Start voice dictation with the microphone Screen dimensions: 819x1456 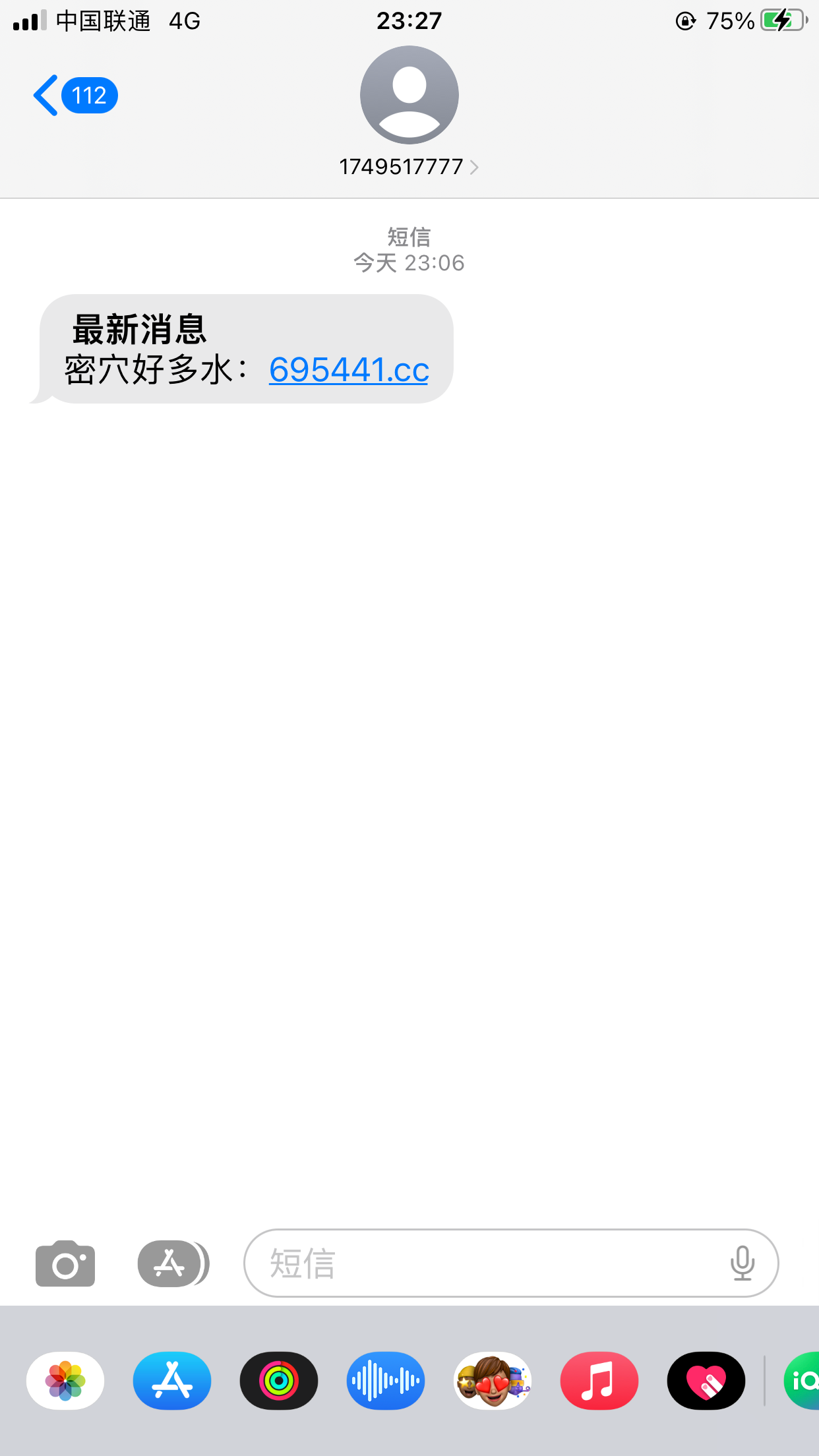pyautogui.click(x=742, y=1263)
